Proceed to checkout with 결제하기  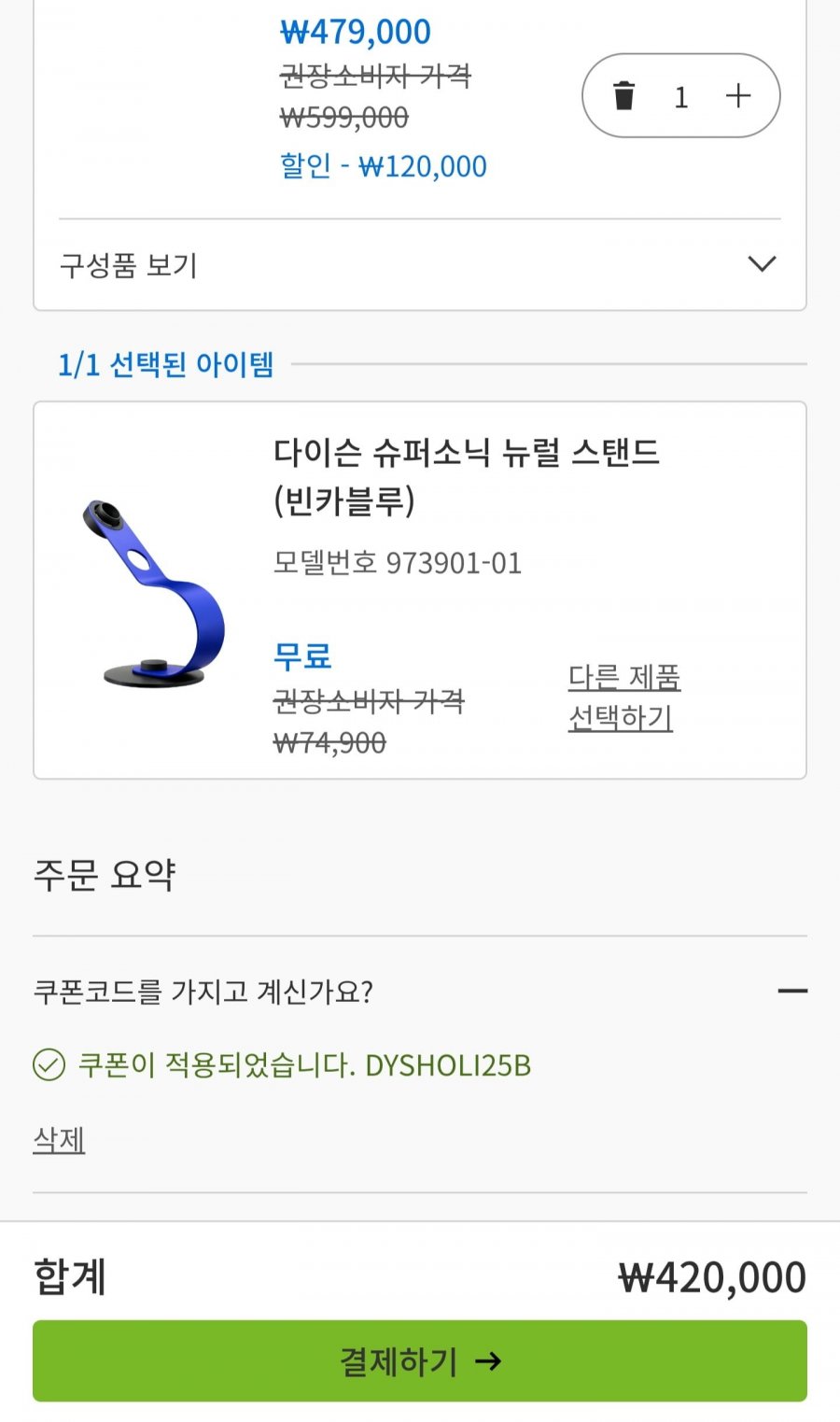(420, 1360)
